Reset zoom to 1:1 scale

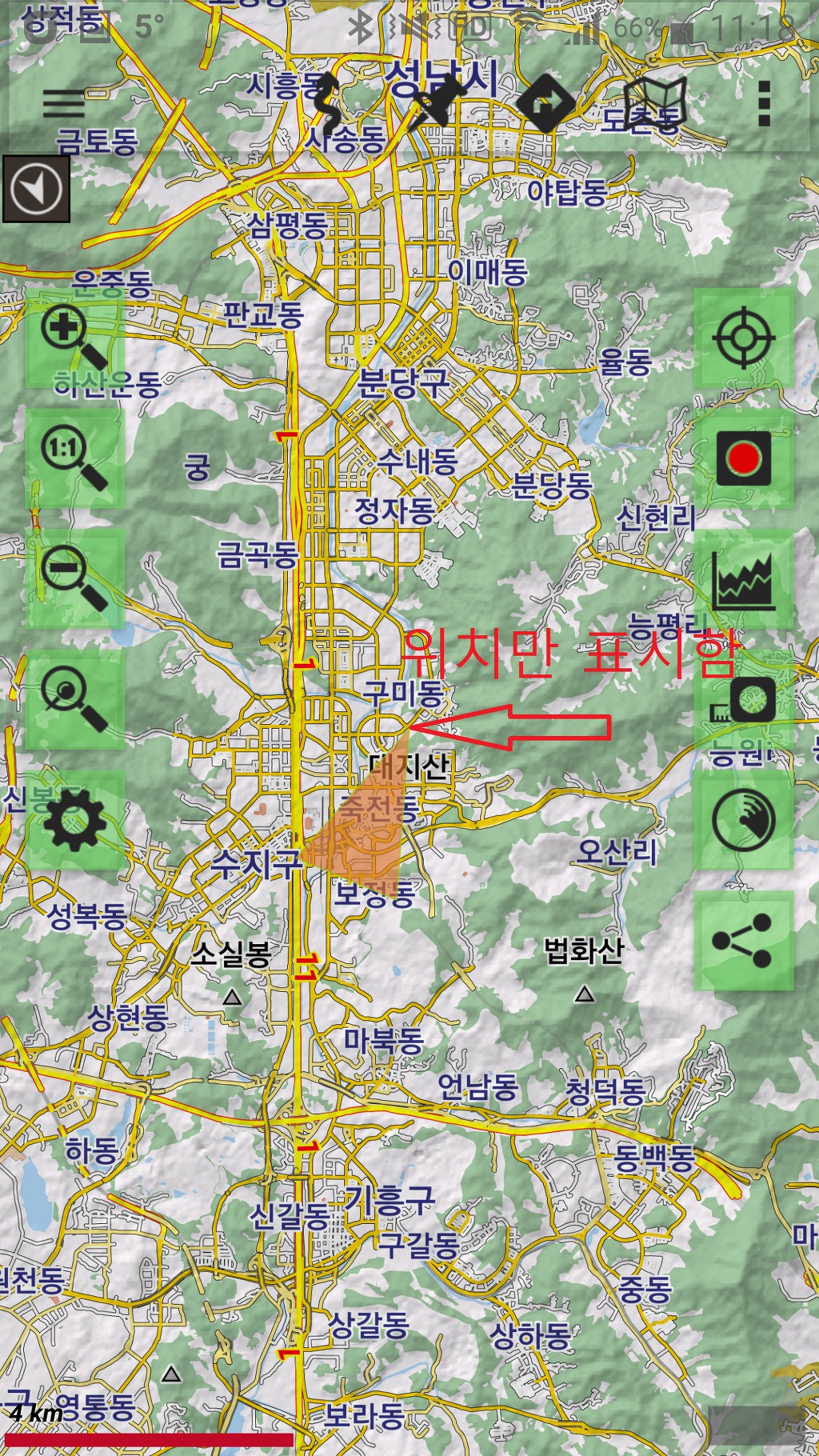[75, 459]
